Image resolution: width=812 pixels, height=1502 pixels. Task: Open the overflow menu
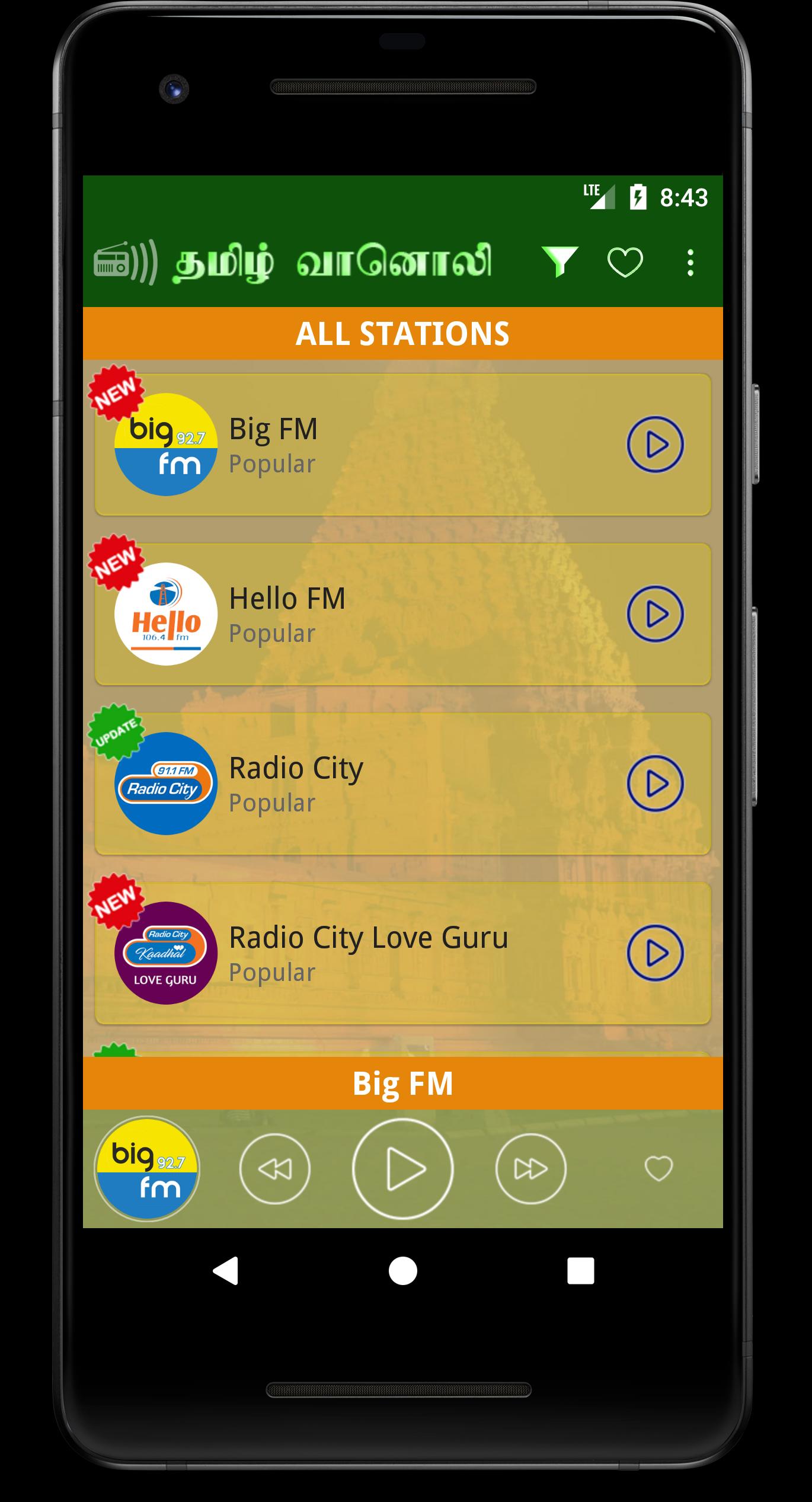pos(690,262)
